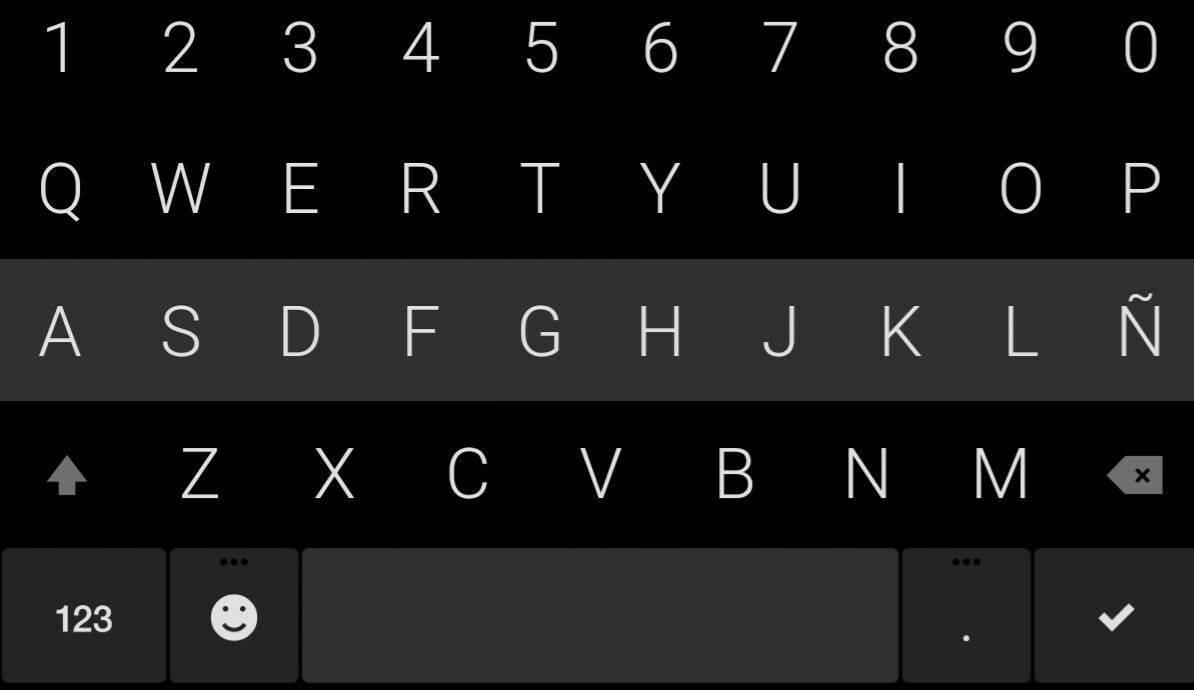Type the letter Z
1194x690 pixels.
click(200, 474)
